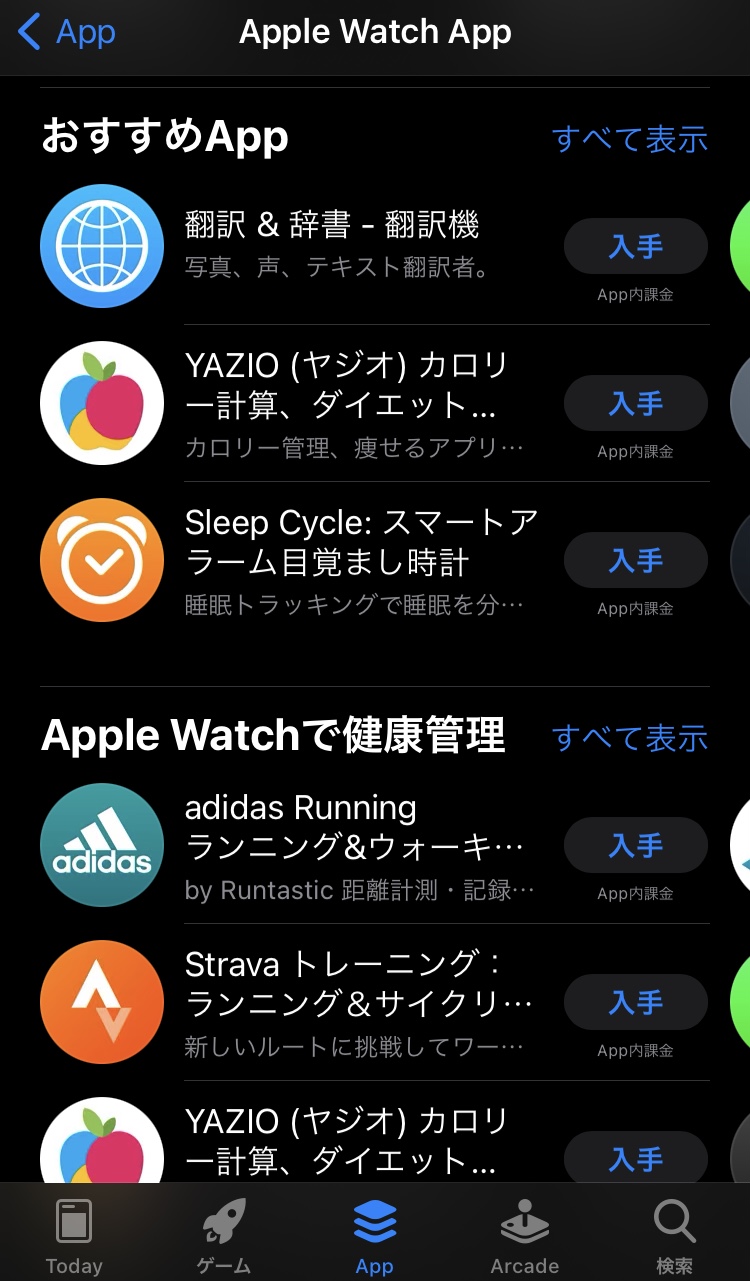The image size is (750, 1281).
Task: Get YAZIO in the おすすめApp section
Action: pyautogui.click(x=636, y=403)
